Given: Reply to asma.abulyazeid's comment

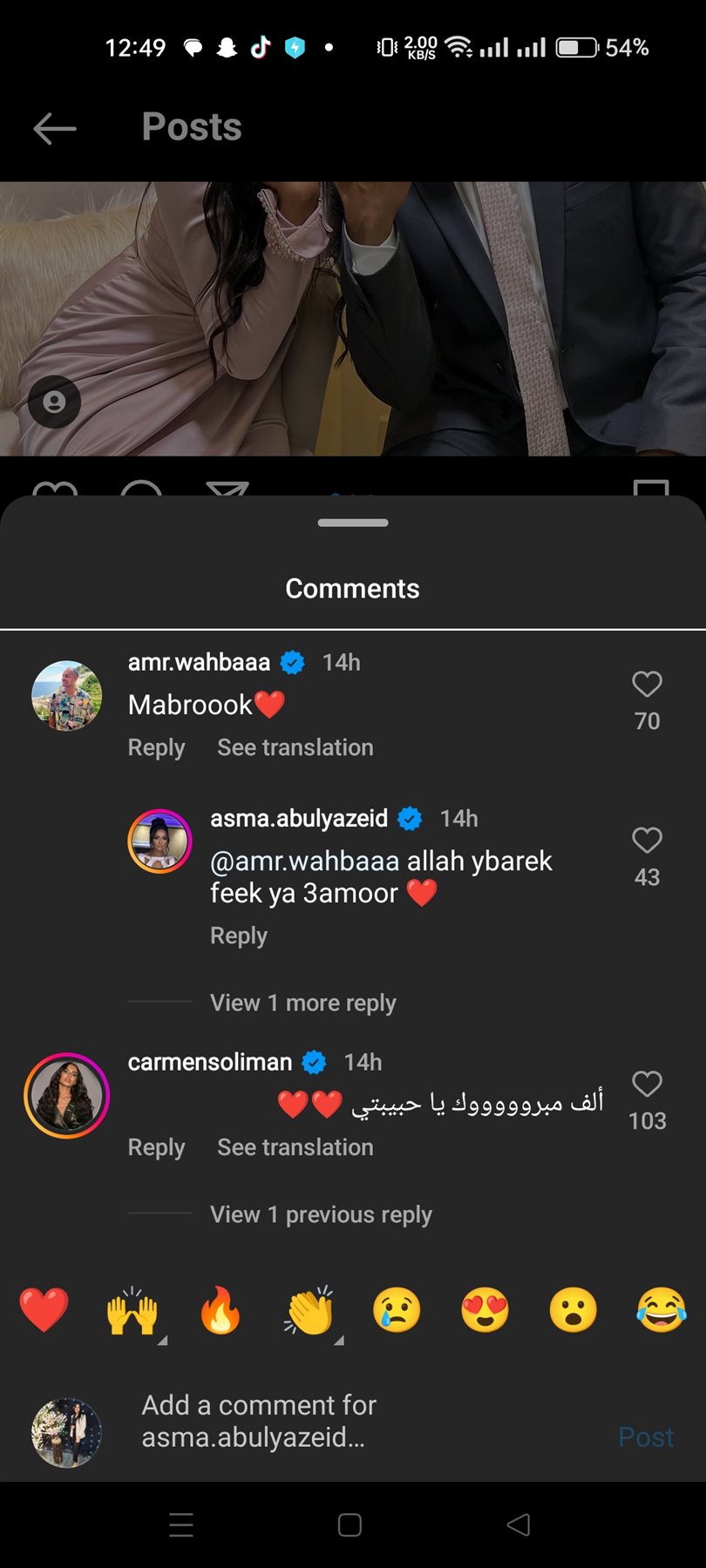Looking at the screenshot, I should click(x=238, y=936).
